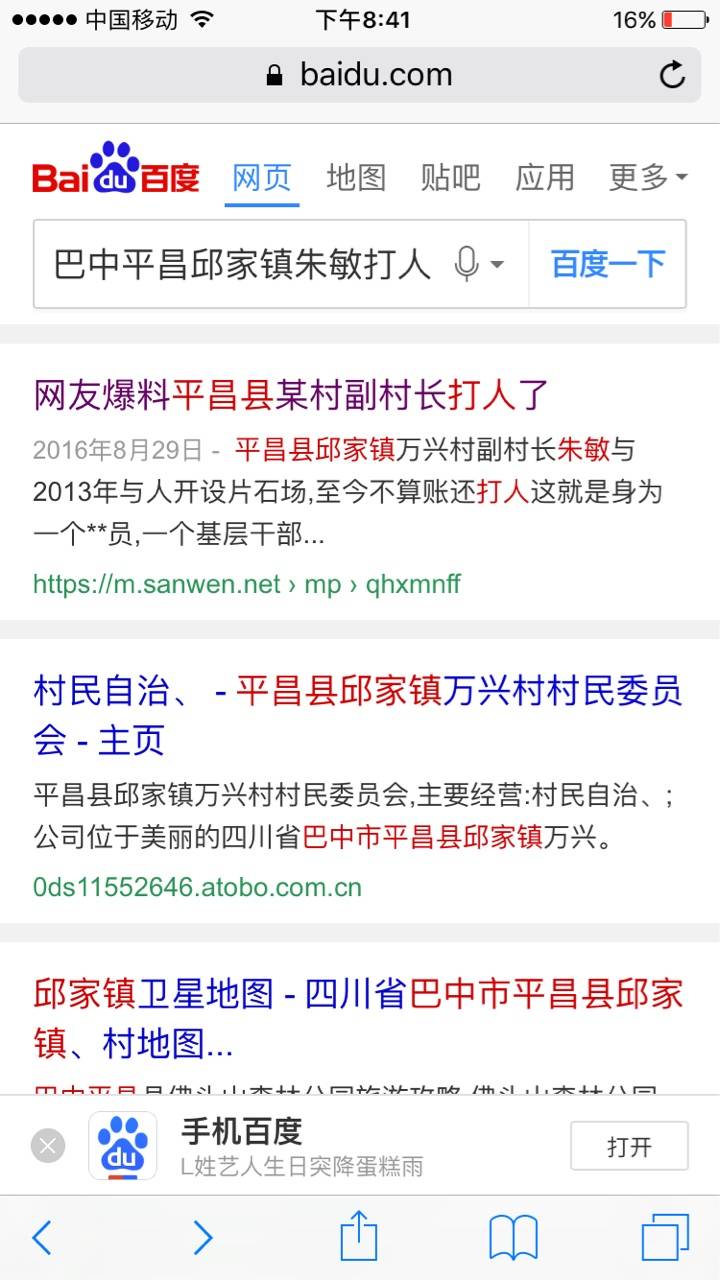Open result 网友爆料平昌县某村副村长打人了
Viewport: 720px width, 1280px height.
point(291,396)
